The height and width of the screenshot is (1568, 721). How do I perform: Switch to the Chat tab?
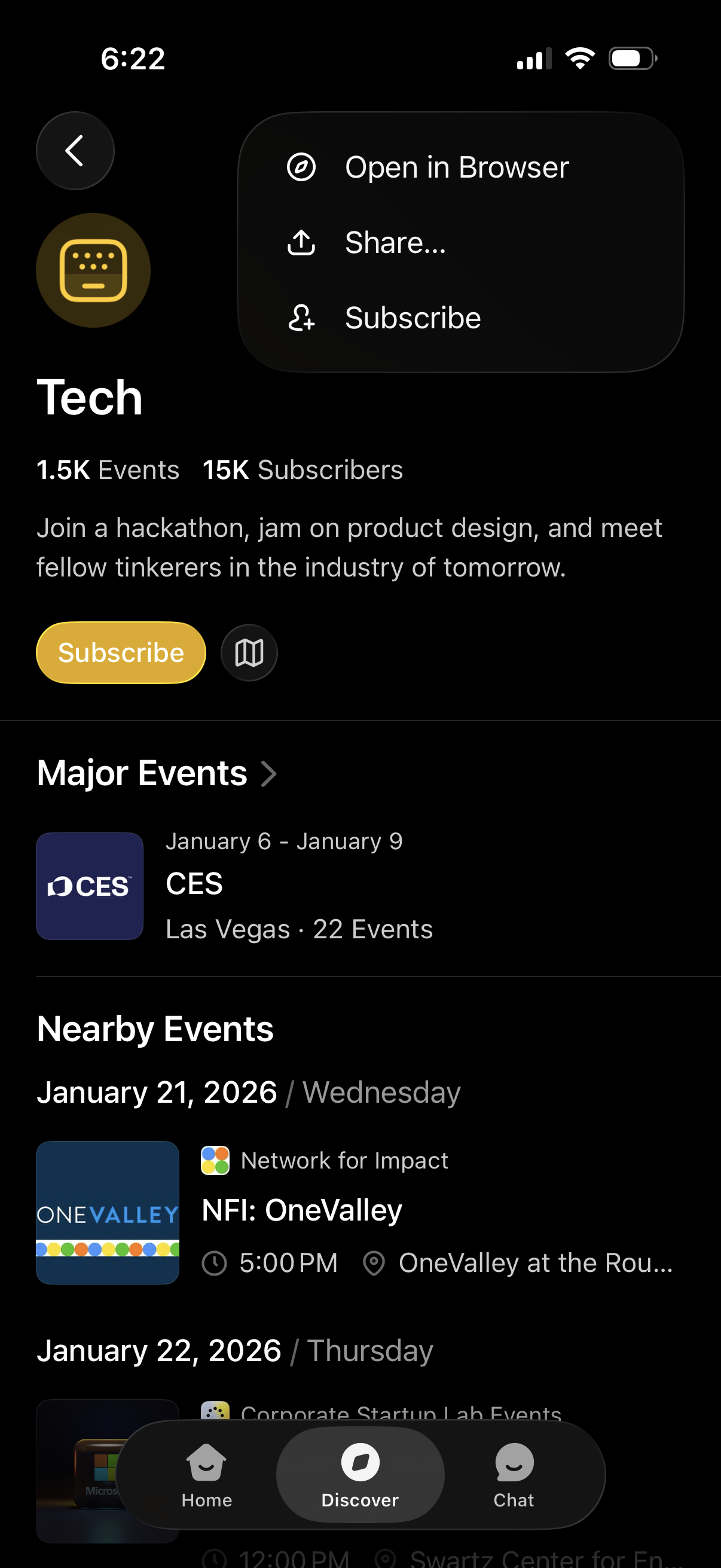(x=514, y=1475)
